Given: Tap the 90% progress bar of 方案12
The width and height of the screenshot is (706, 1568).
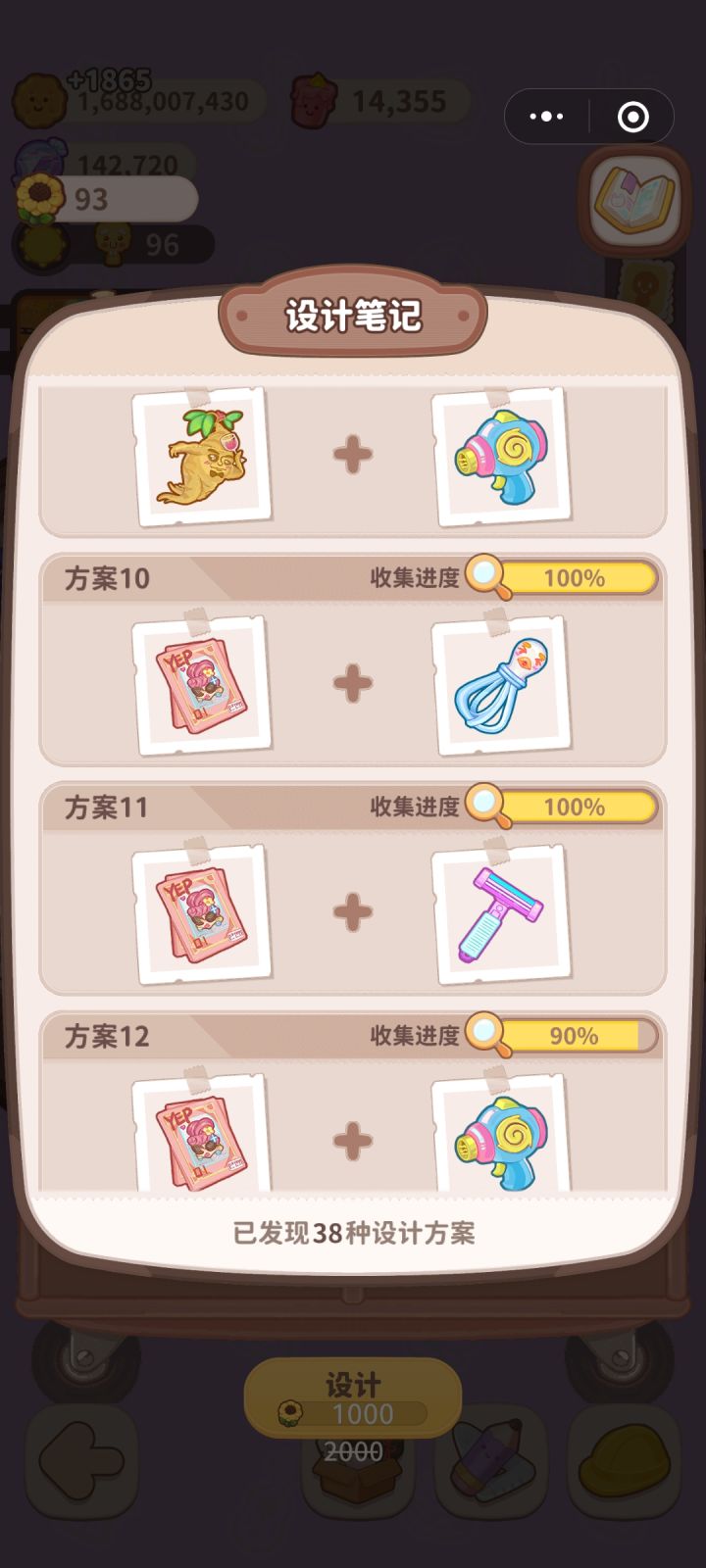Looking at the screenshot, I should click(x=579, y=1036).
